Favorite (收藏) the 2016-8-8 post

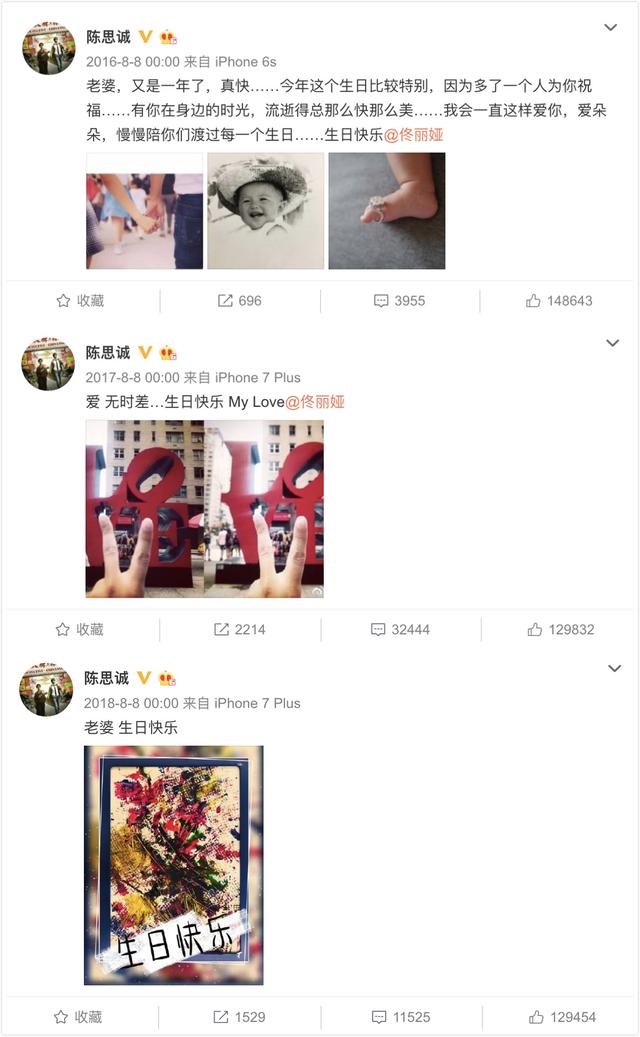[x=80, y=300]
